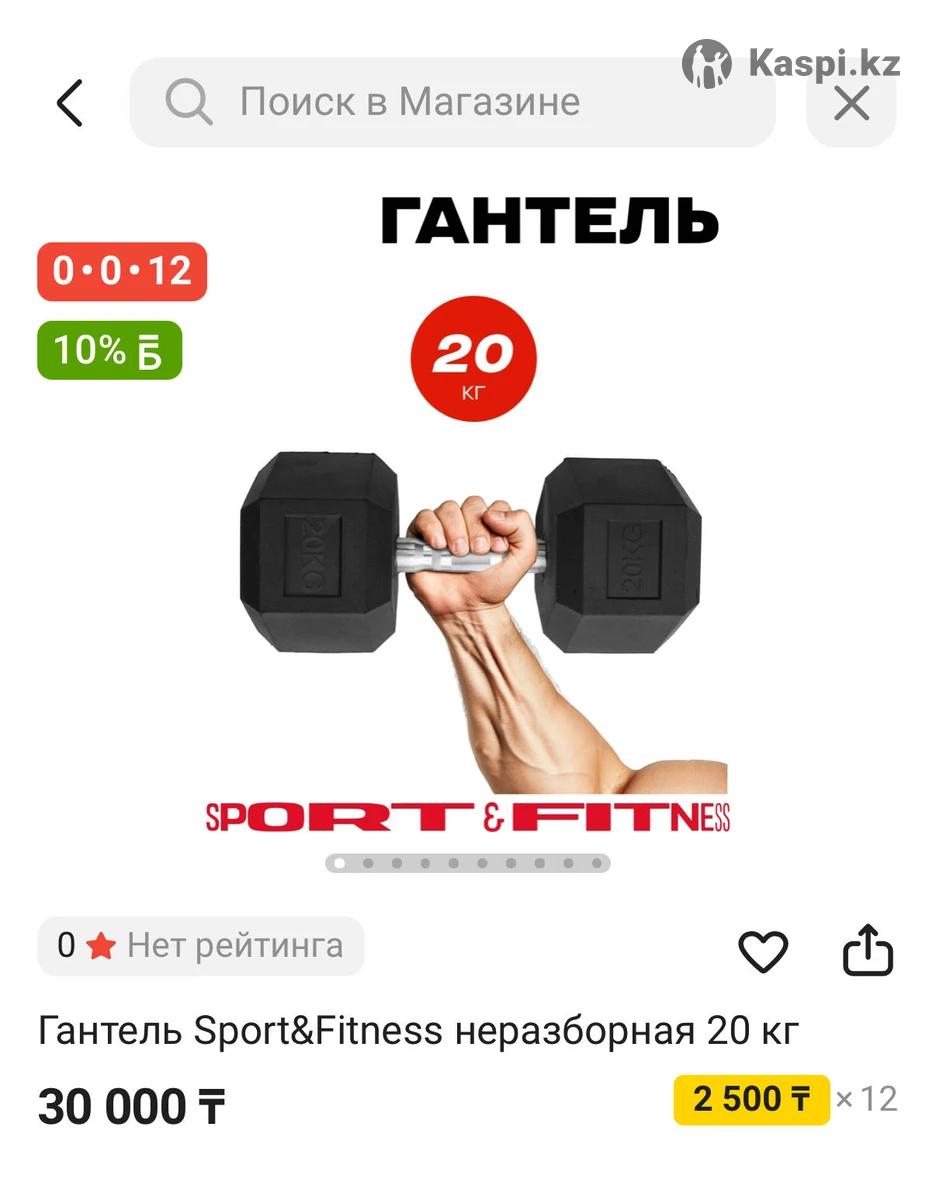This screenshot has width=936, height=1200.
Task: Open the dumbbell product photo
Action: (x=470, y=560)
